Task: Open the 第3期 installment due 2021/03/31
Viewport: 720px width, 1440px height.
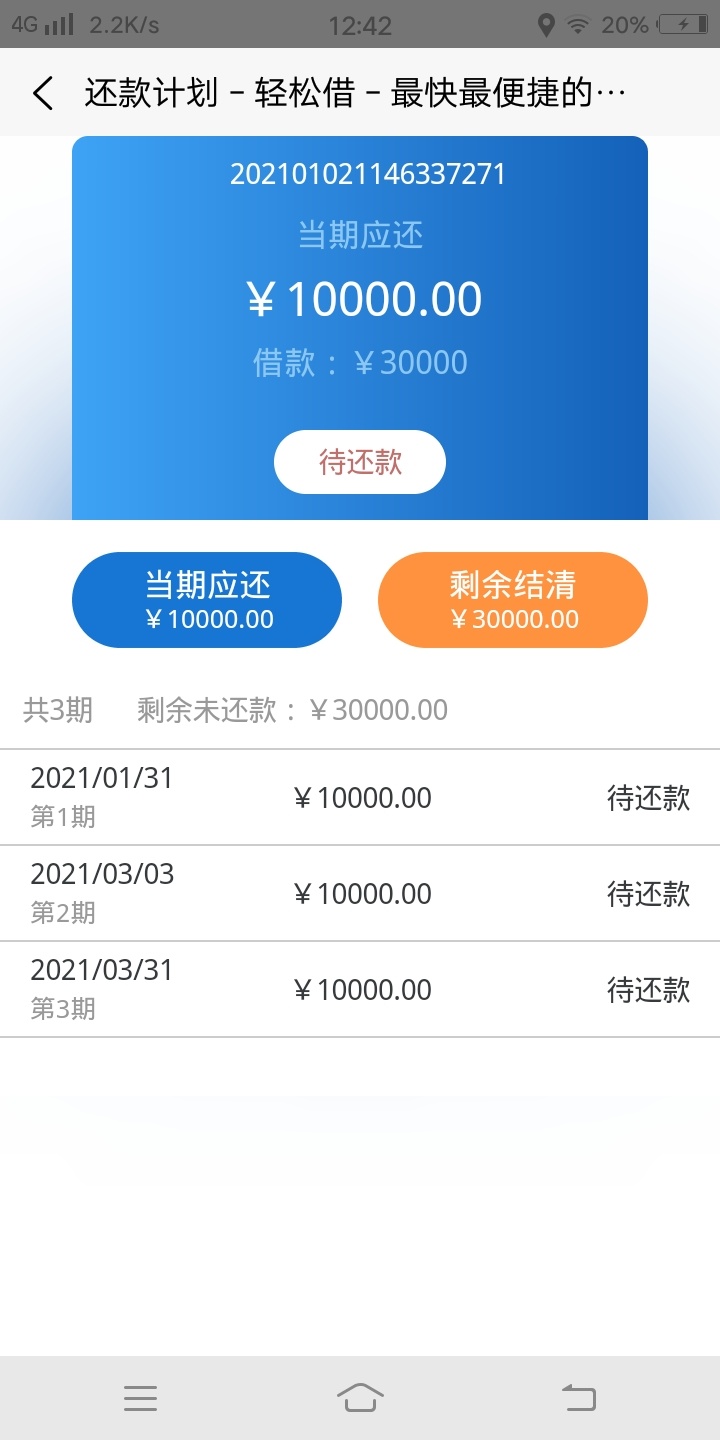Action: click(x=360, y=990)
